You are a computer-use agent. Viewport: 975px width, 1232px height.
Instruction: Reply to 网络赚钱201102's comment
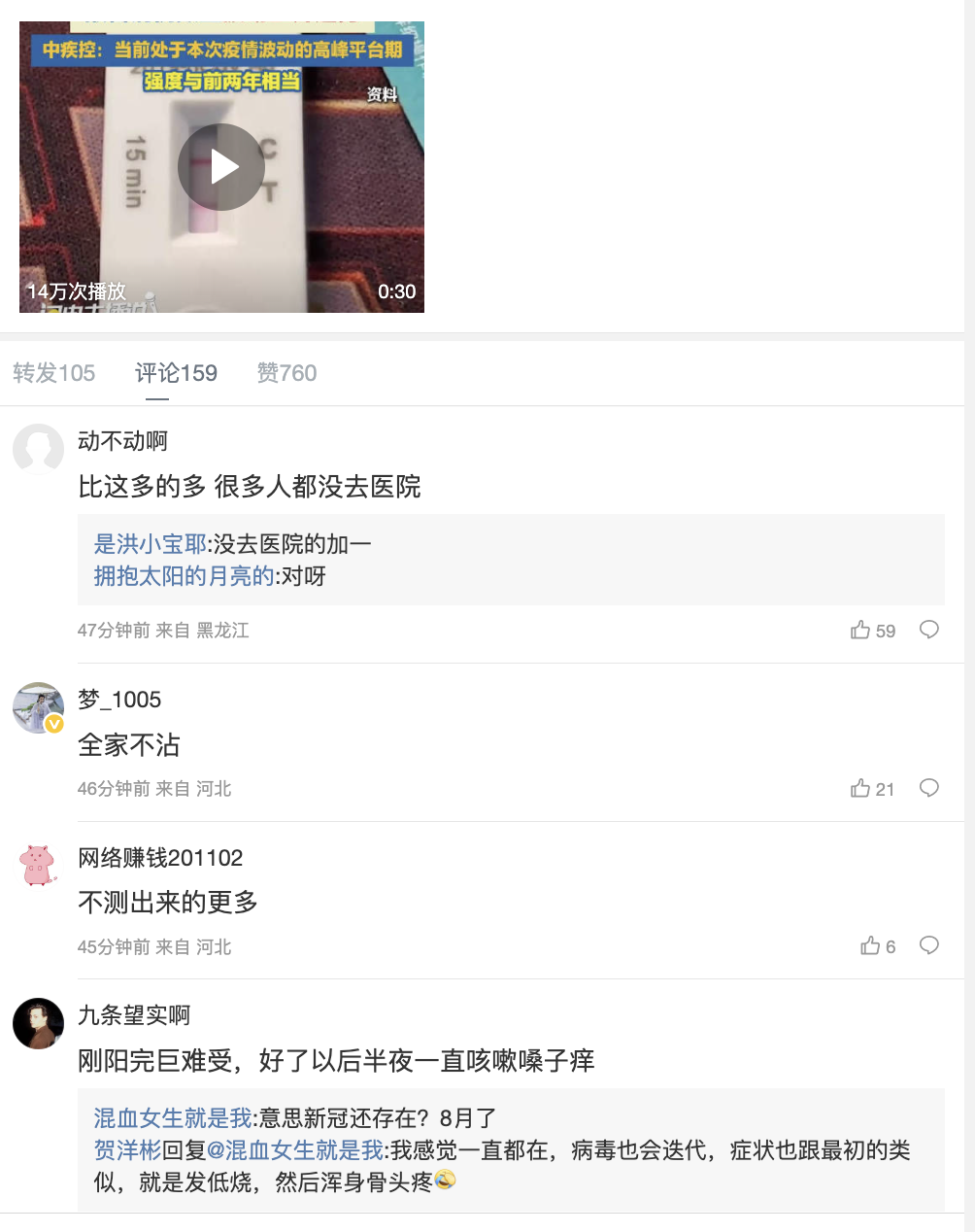pyautogui.click(x=929, y=945)
